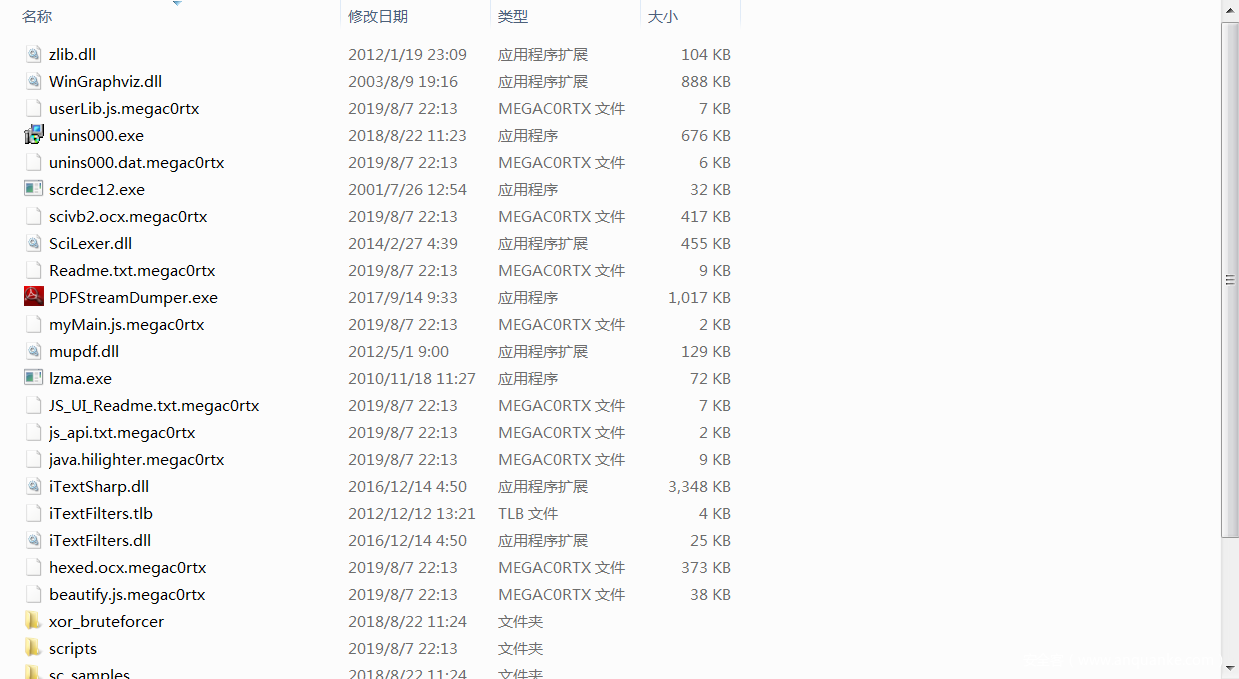Image resolution: width=1239 pixels, height=679 pixels.
Task: Select the zlib.dll file
Action: tap(72, 55)
